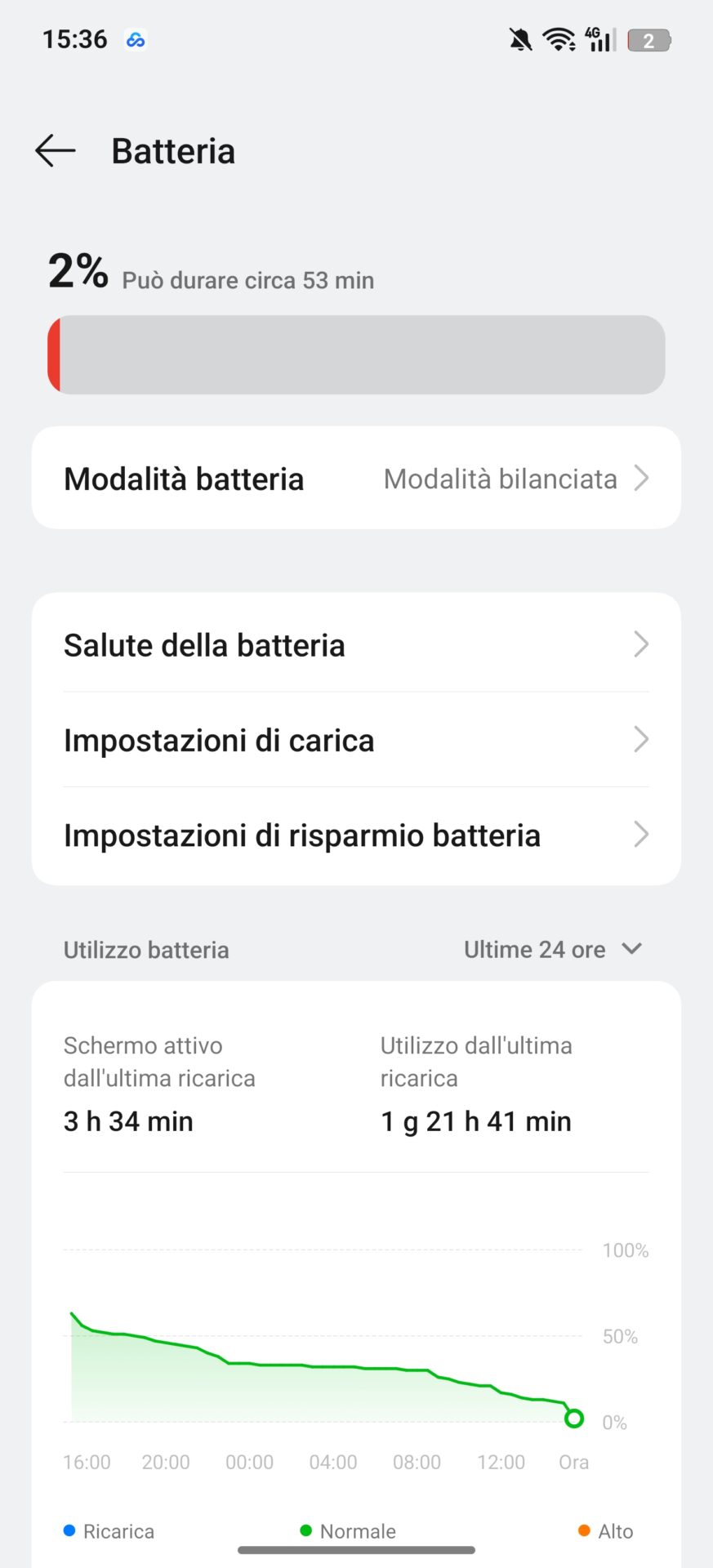Expand the Ultime 24 ore dropdown
The width and height of the screenshot is (713, 1568).
(x=553, y=950)
